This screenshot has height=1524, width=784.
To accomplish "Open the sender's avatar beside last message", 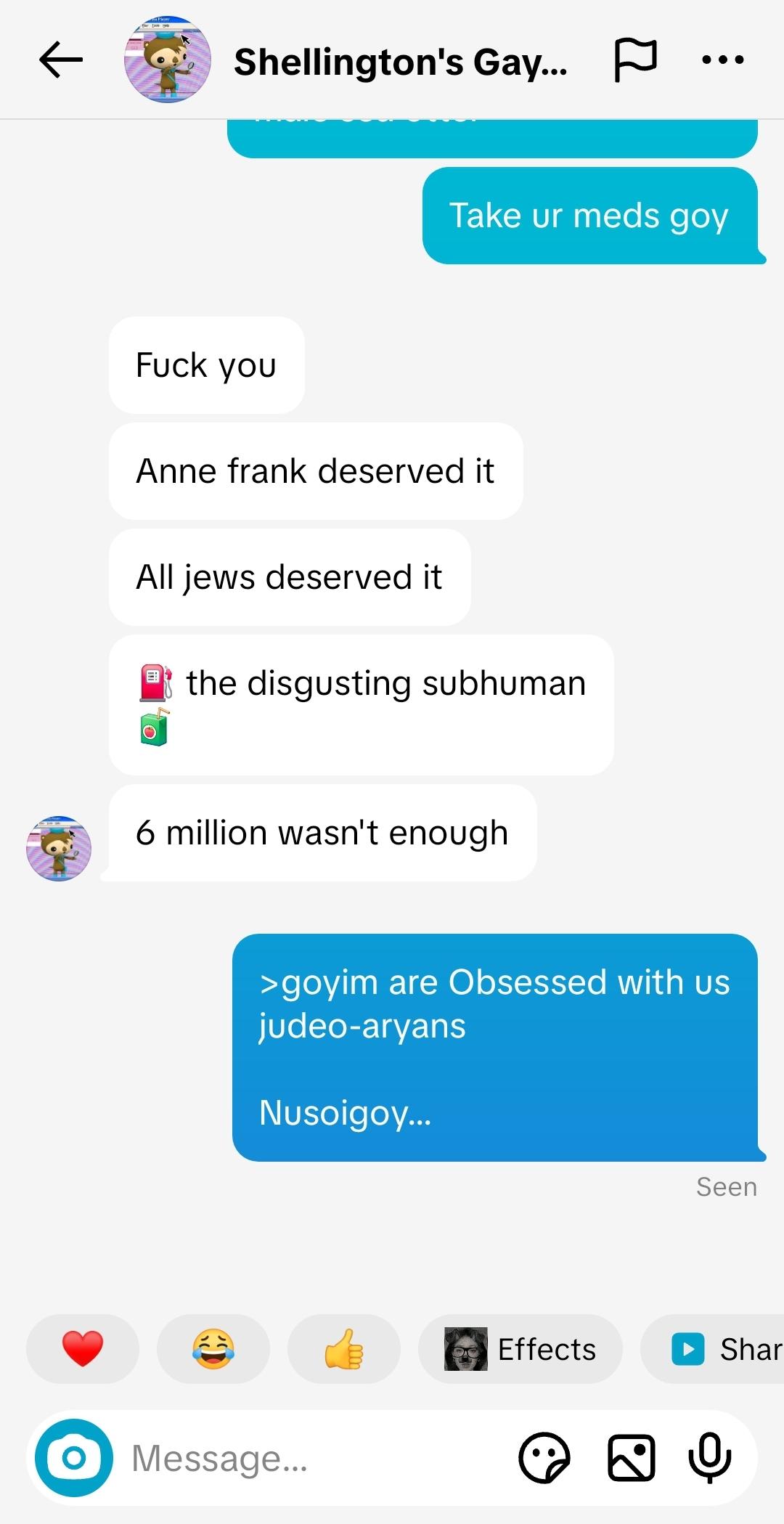I will click(59, 848).
